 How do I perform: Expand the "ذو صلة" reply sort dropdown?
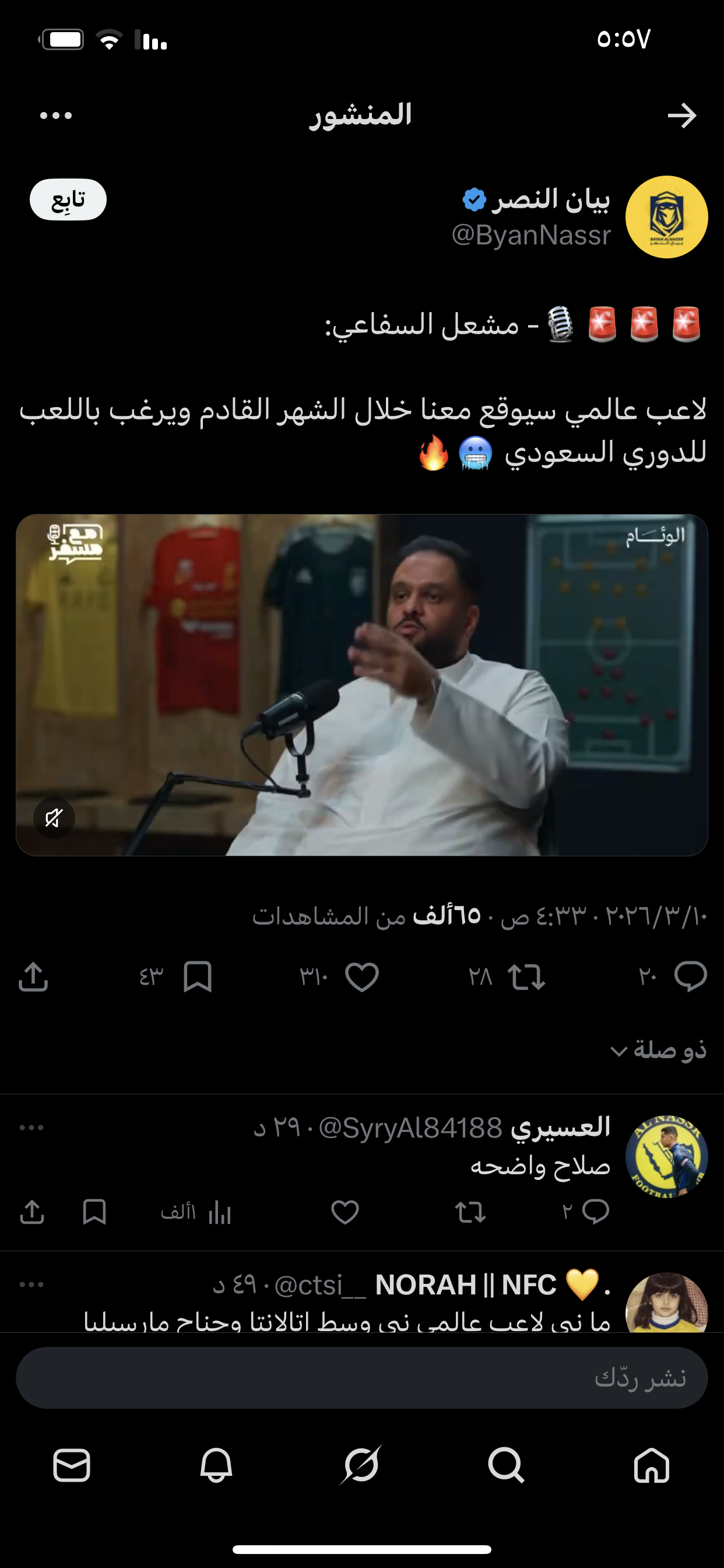(x=658, y=1050)
